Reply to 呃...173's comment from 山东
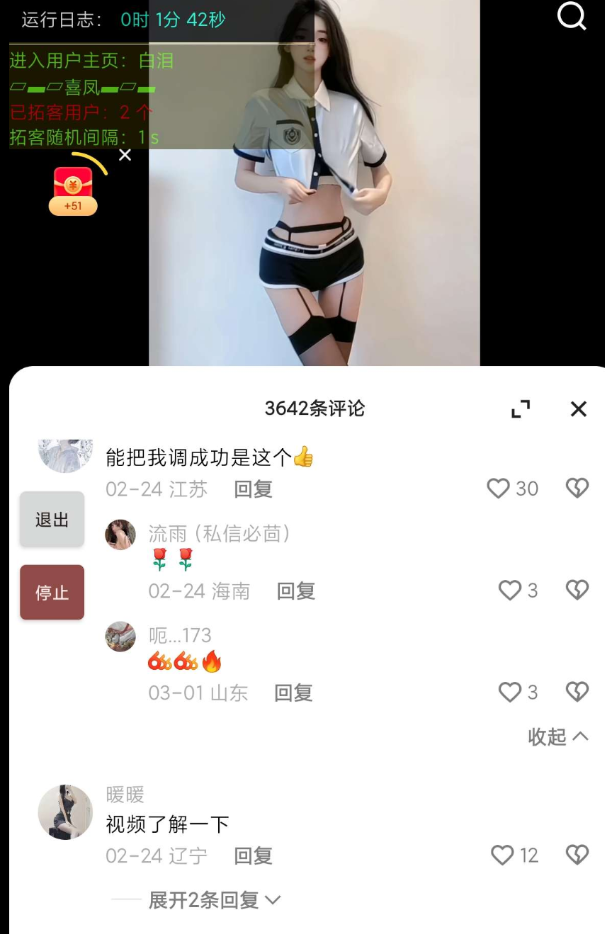This screenshot has width=605, height=934. [x=294, y=692]
